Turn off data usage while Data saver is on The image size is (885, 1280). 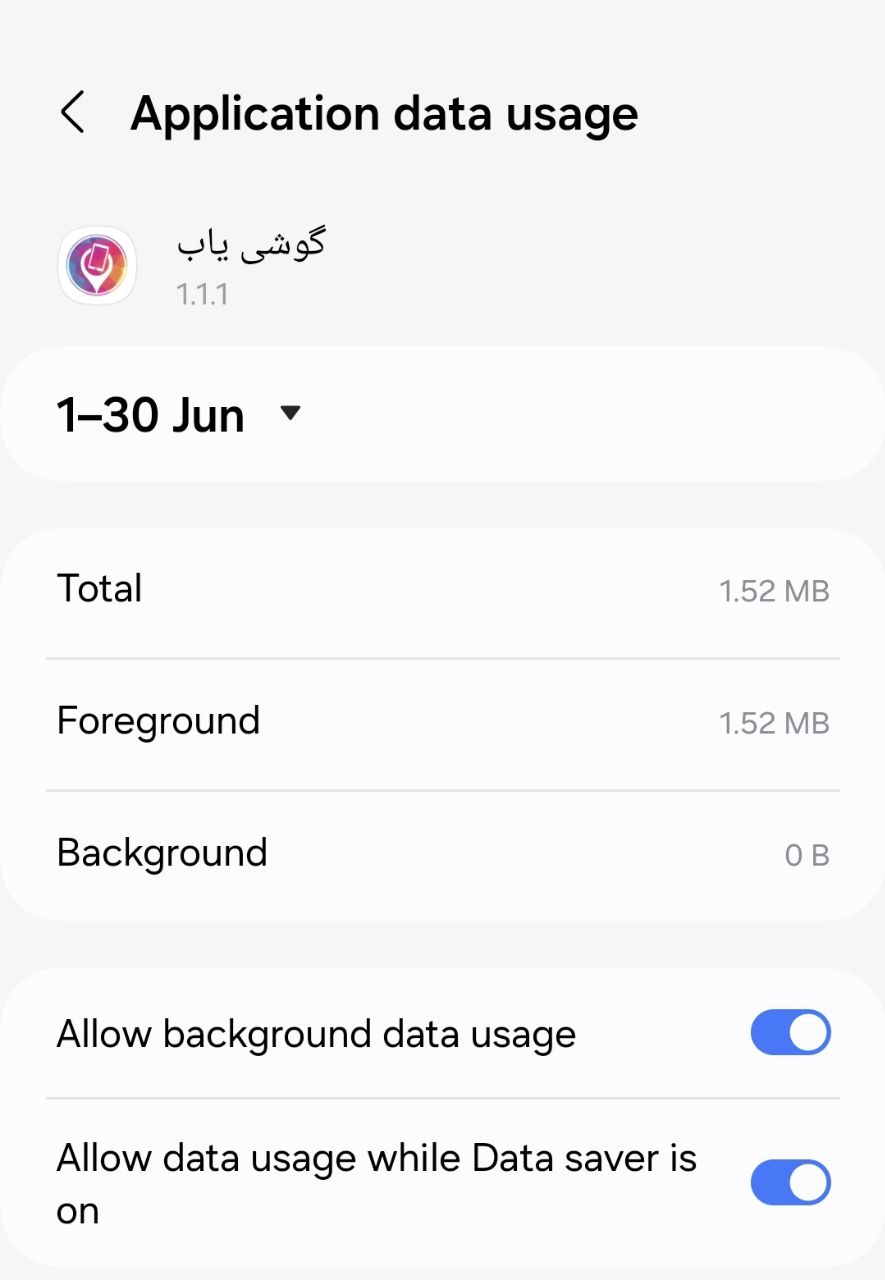click(790, 1183)
